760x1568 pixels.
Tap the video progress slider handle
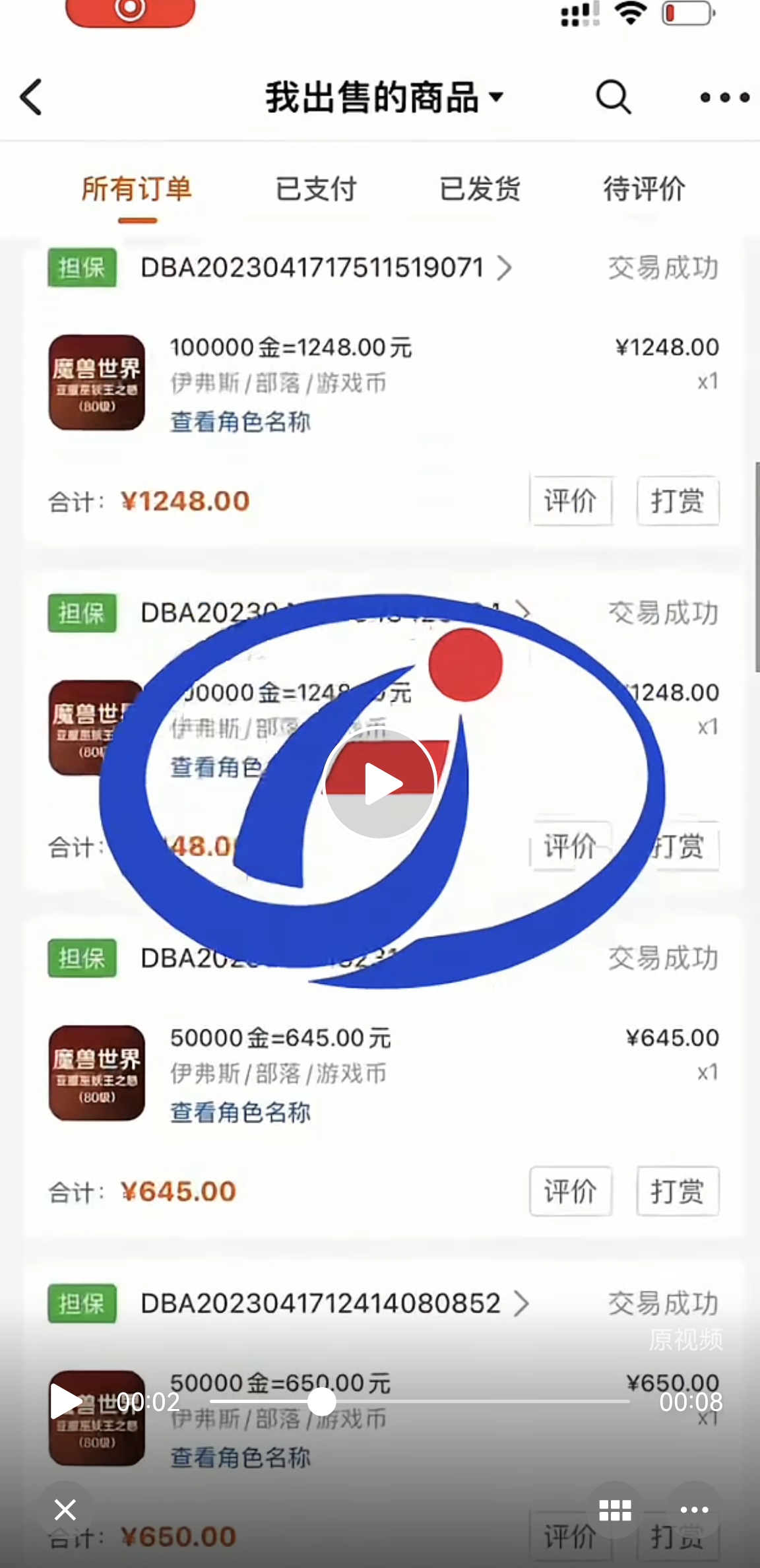322,1401
